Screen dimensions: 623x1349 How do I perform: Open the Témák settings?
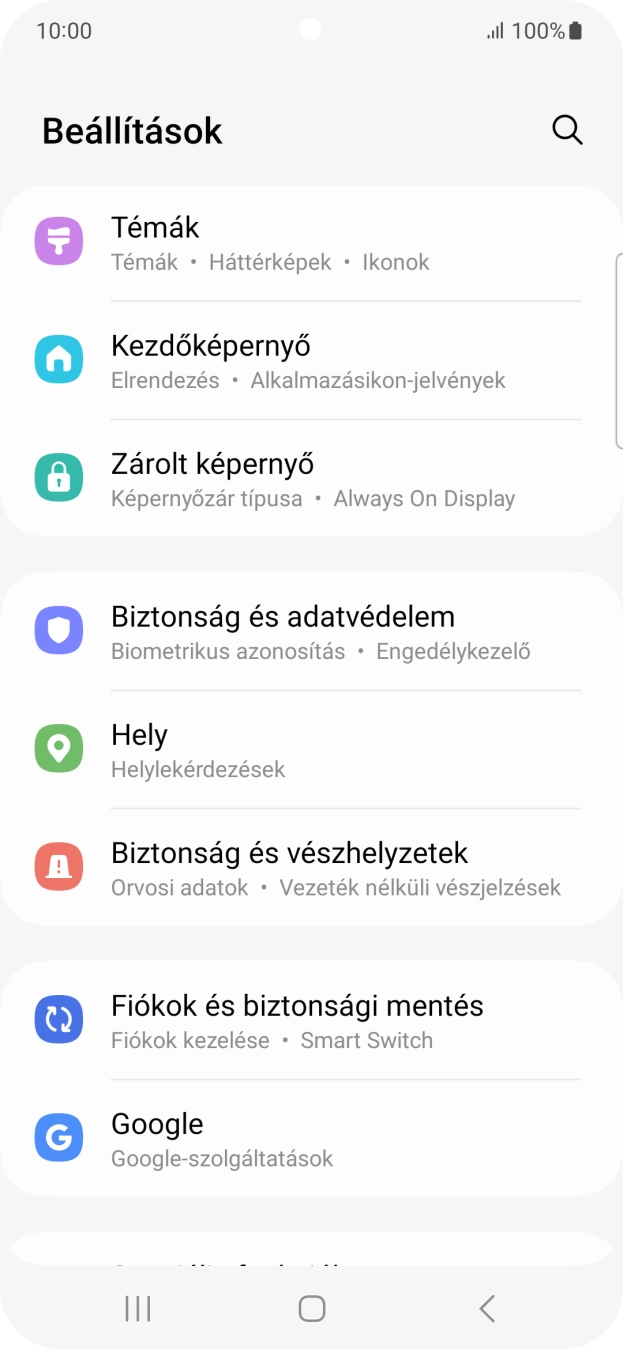click(x=310, y=243)
